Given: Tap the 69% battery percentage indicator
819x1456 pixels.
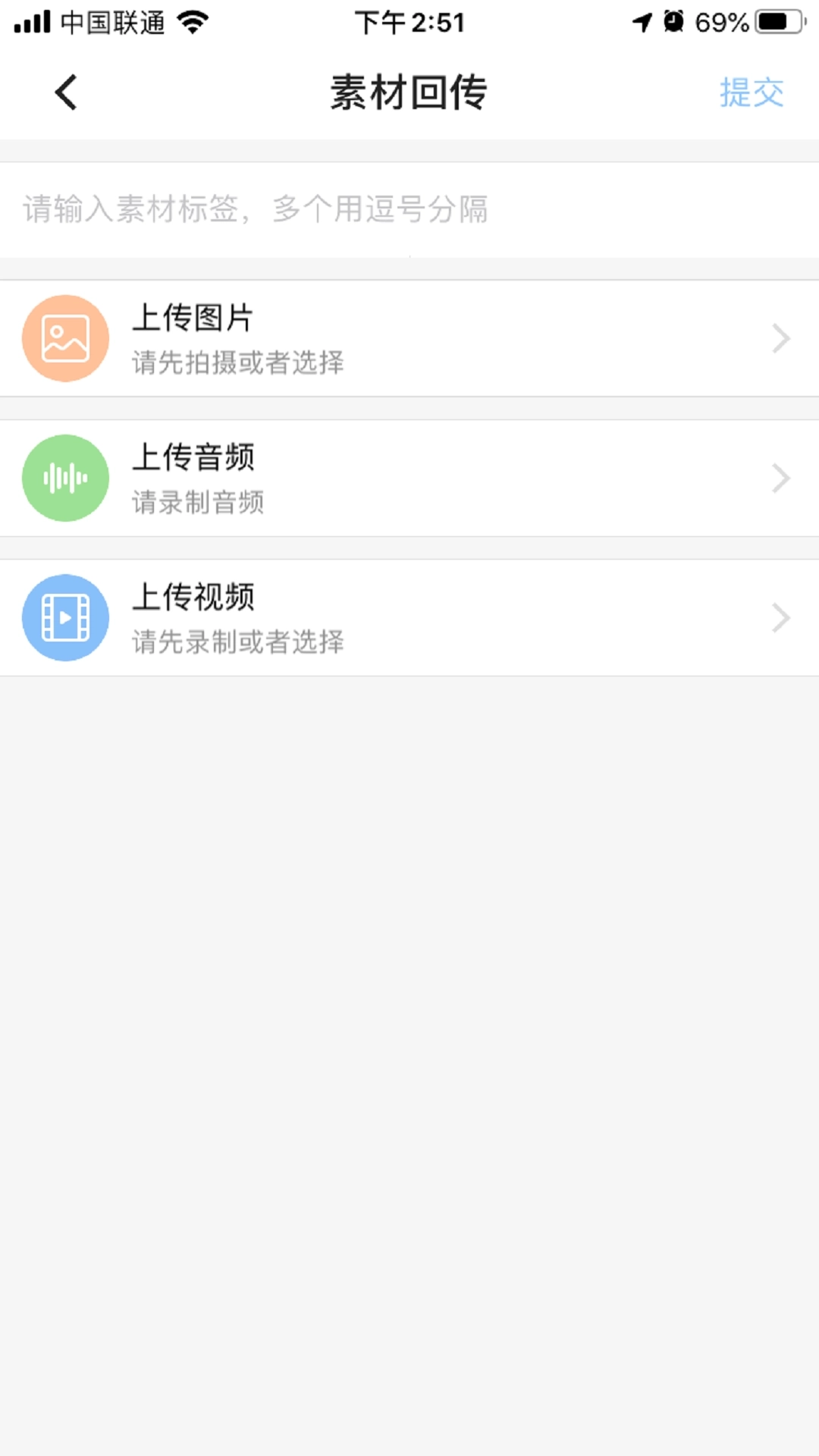Looking at the screenshot, I should (720, 20).
